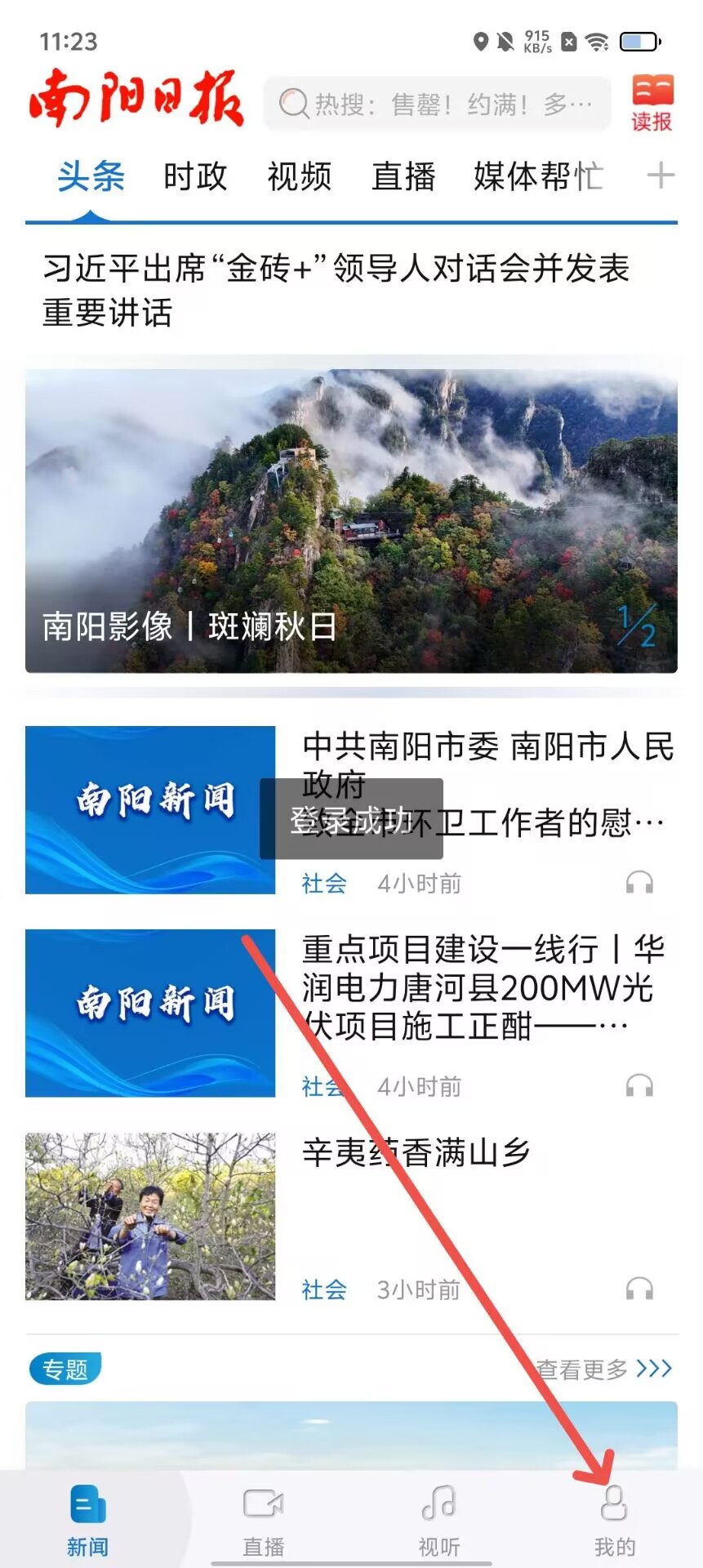
Task: Select the 直播 top tab
Action: coord(403,176)
